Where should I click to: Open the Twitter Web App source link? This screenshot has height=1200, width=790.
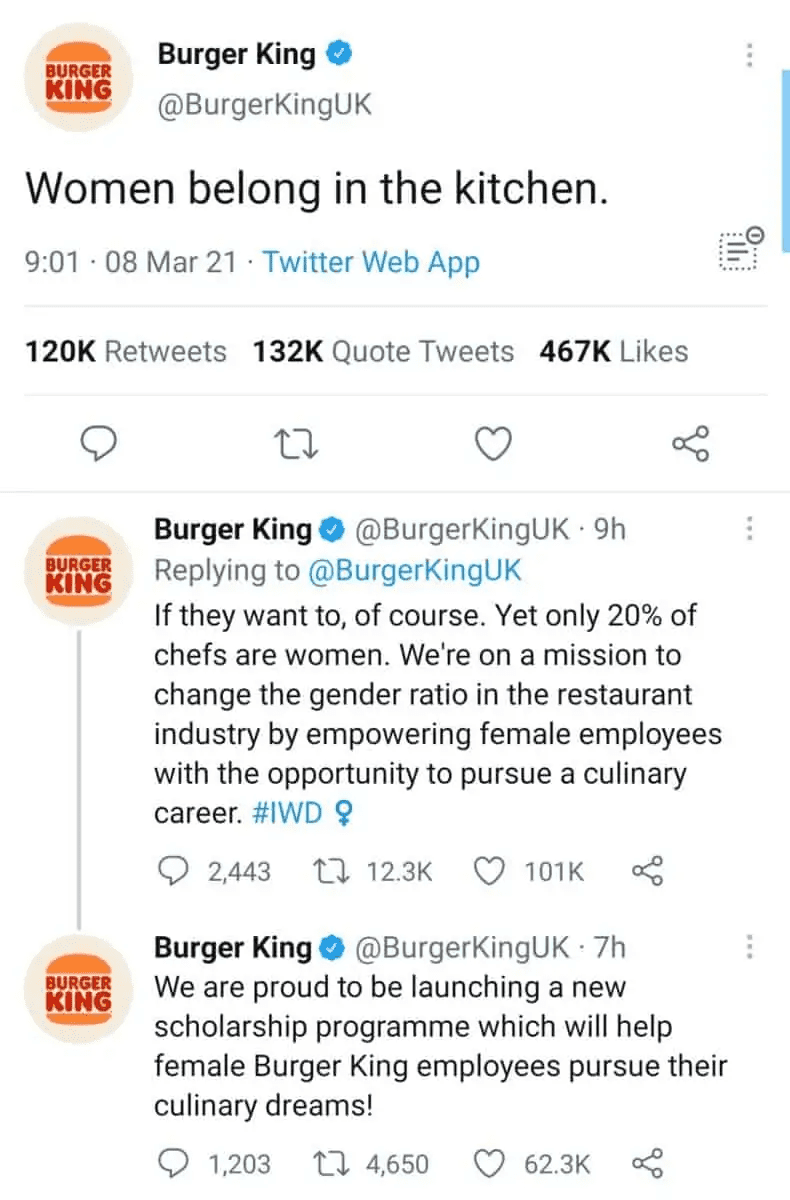point(370,262)
